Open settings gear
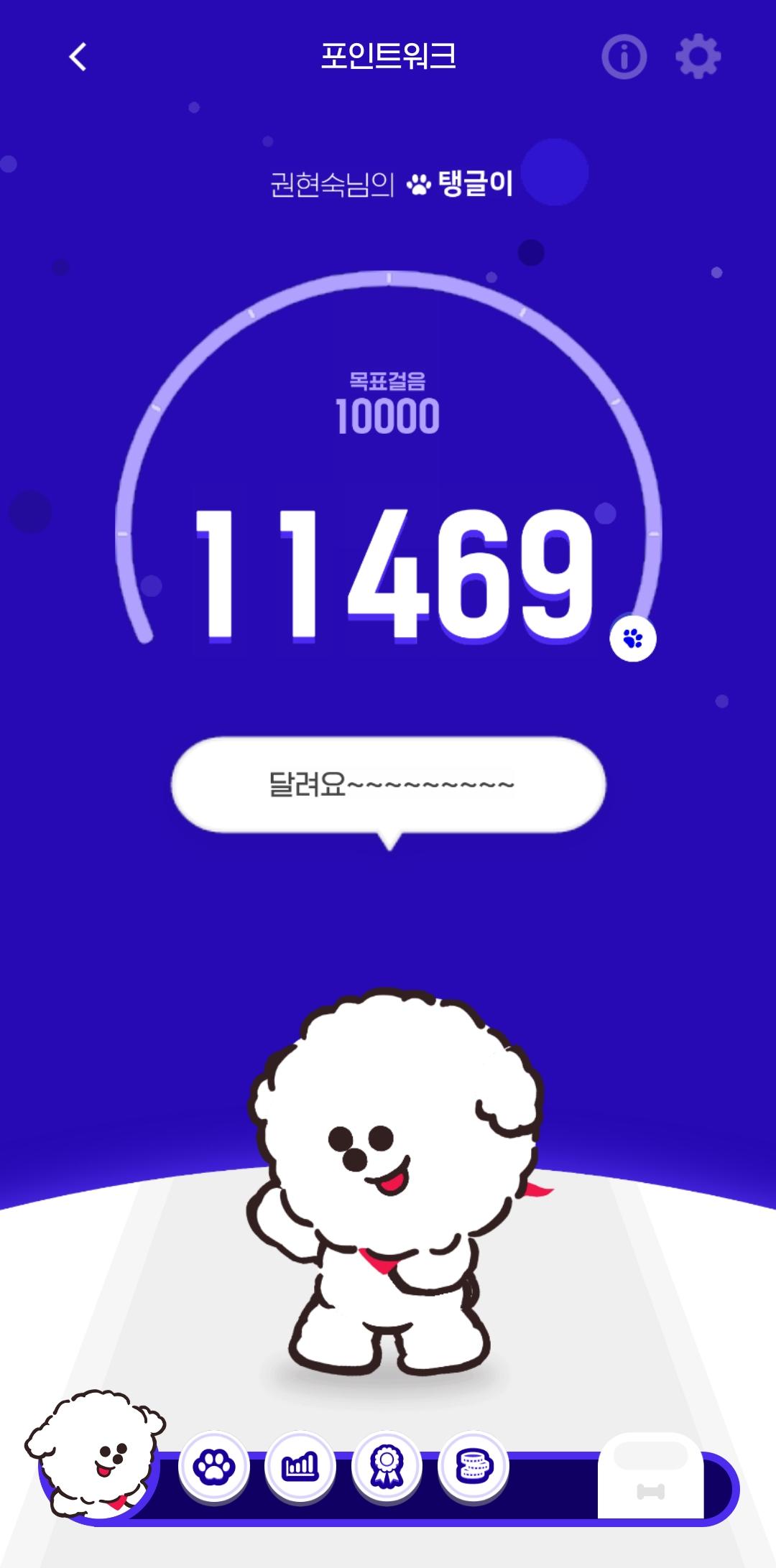 pyautogui.click(x=698, y=57)
